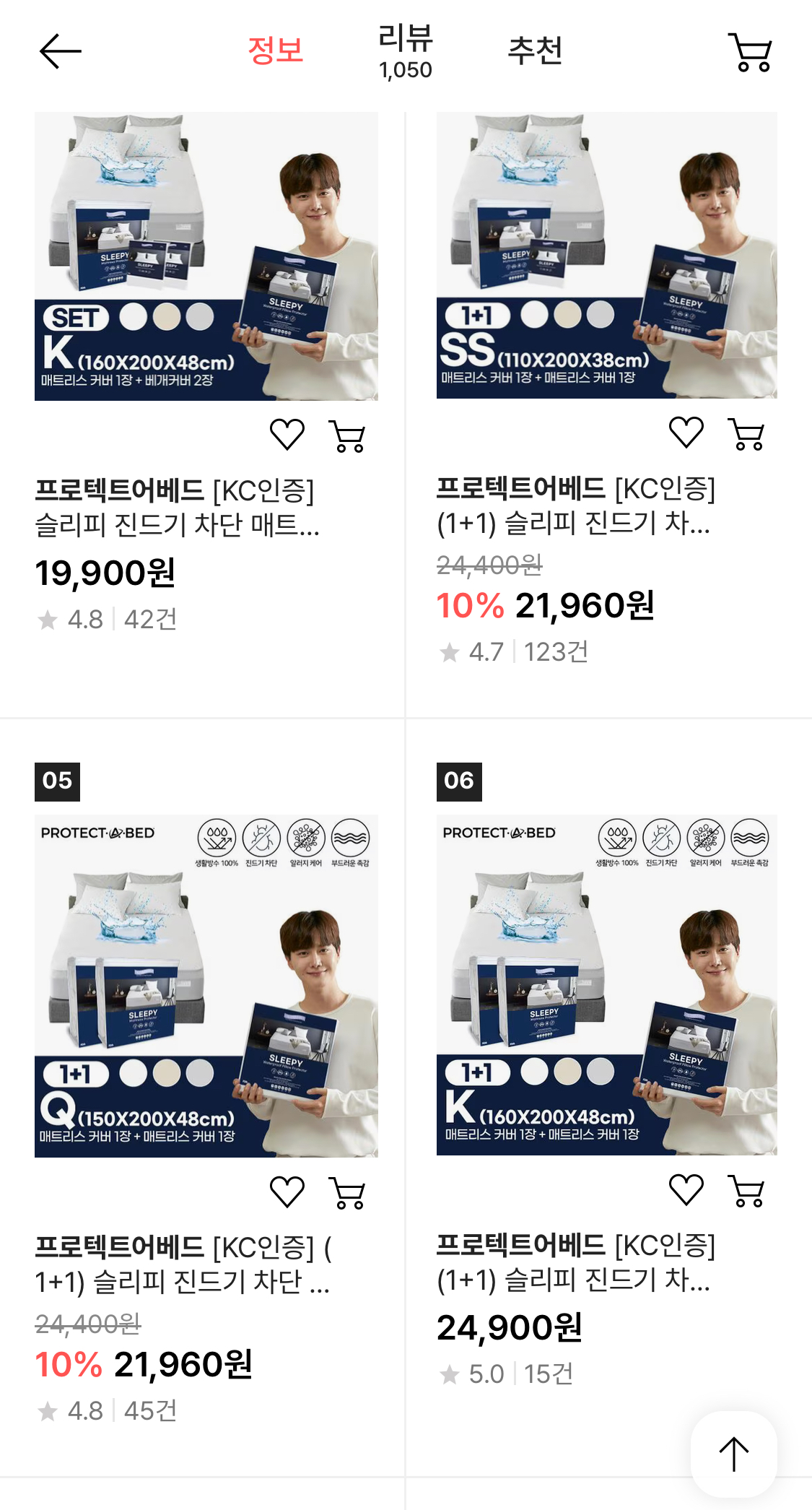Screen dimensions: 812x1510
Task: Open product 06, the 1+1 K 160X200X48cm
Action: click(606, 984)
